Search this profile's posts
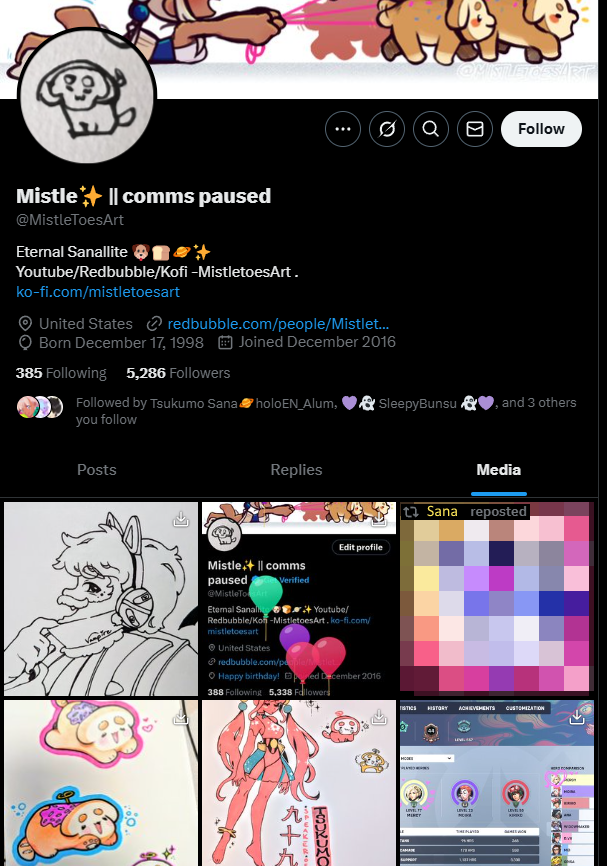Screen dimensions: 607x866 click(430, 129)
